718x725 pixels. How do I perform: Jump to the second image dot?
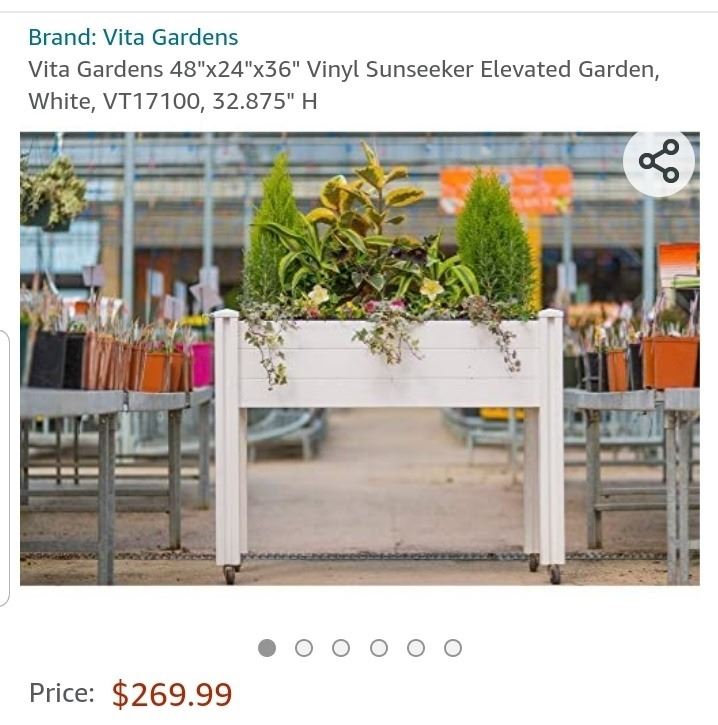[x=304, y=648]
